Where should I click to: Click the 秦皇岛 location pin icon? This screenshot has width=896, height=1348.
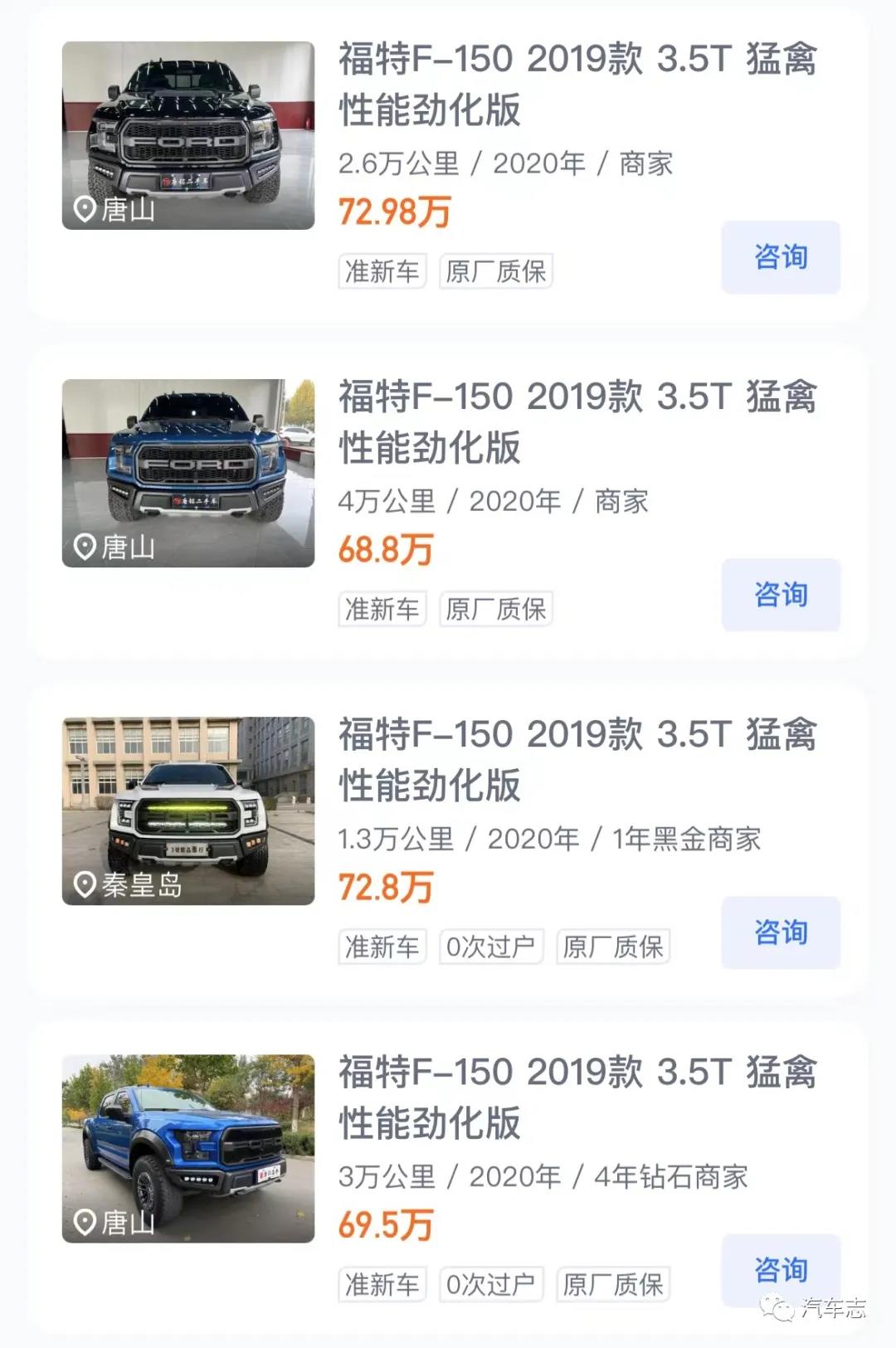[86, 884]
